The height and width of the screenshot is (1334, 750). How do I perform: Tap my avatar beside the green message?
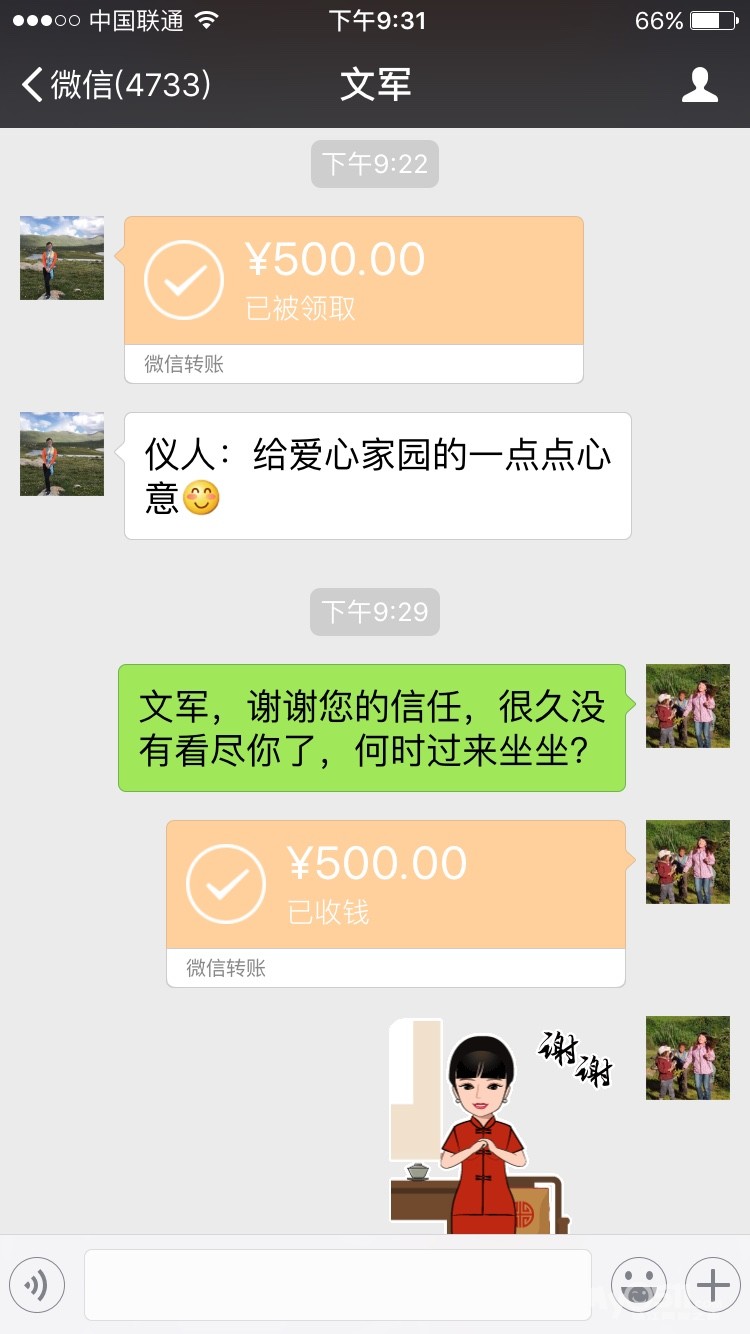[x=687, y=706]
